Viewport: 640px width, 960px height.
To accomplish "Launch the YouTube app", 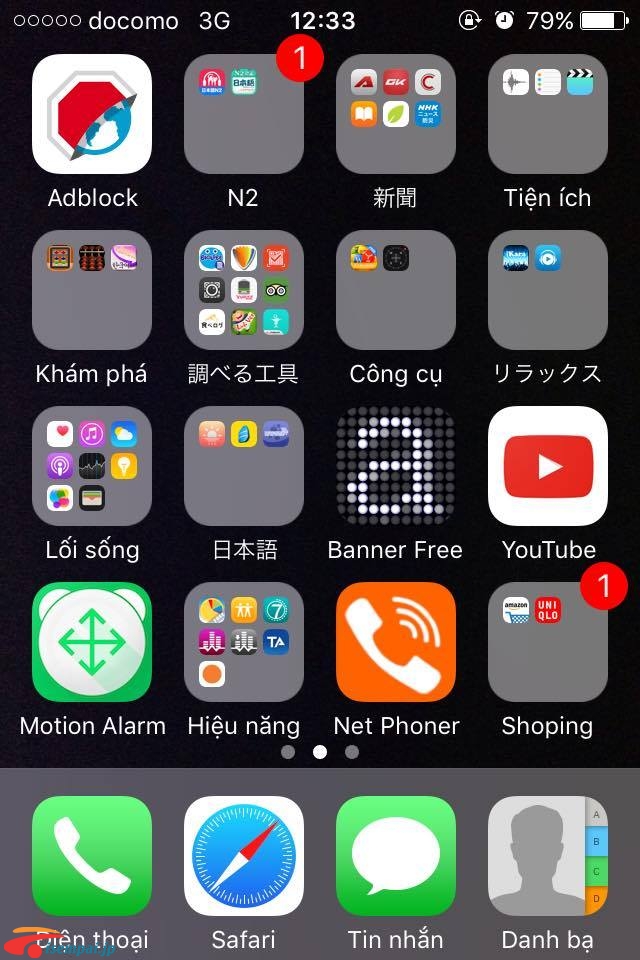I will 548,466.
